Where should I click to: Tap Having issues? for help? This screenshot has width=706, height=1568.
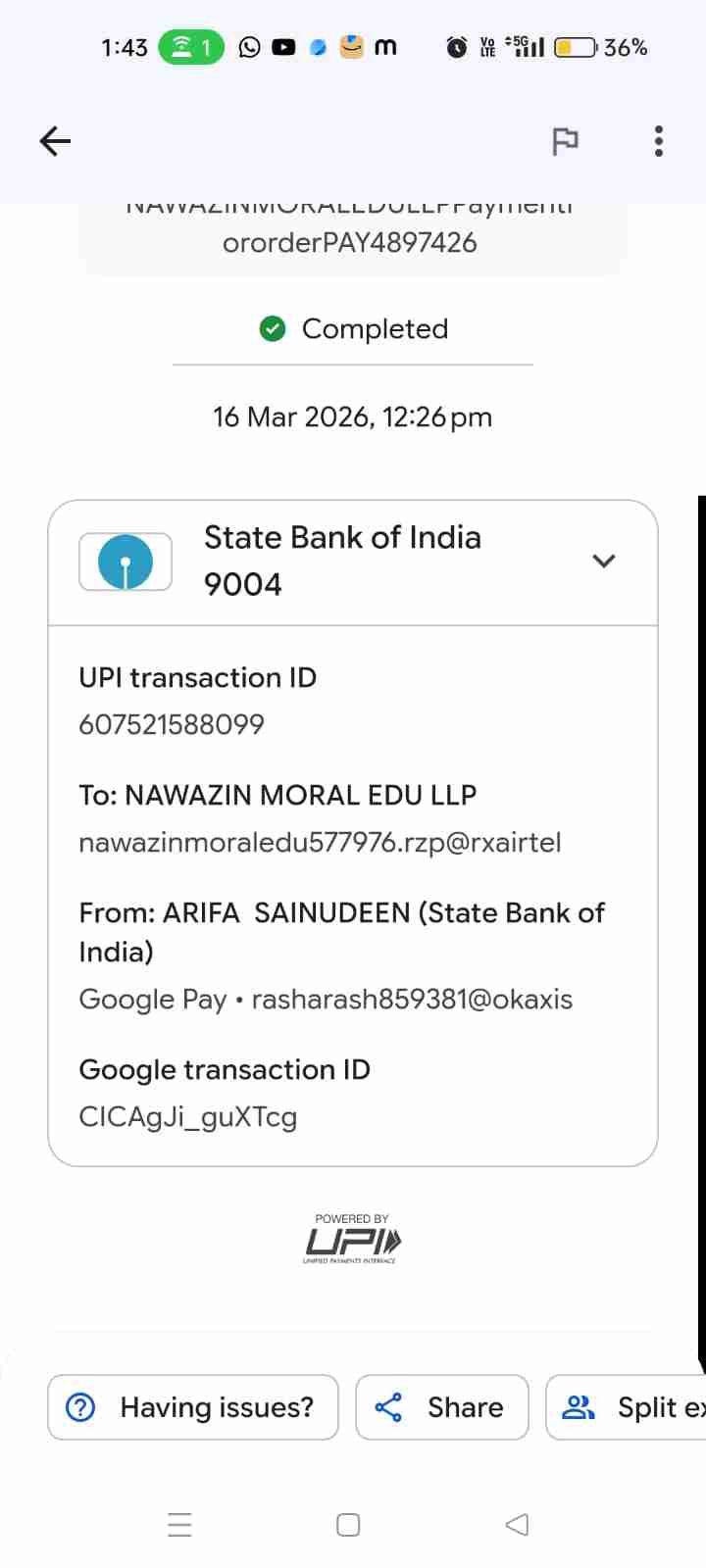click(x=193, y=1407)
